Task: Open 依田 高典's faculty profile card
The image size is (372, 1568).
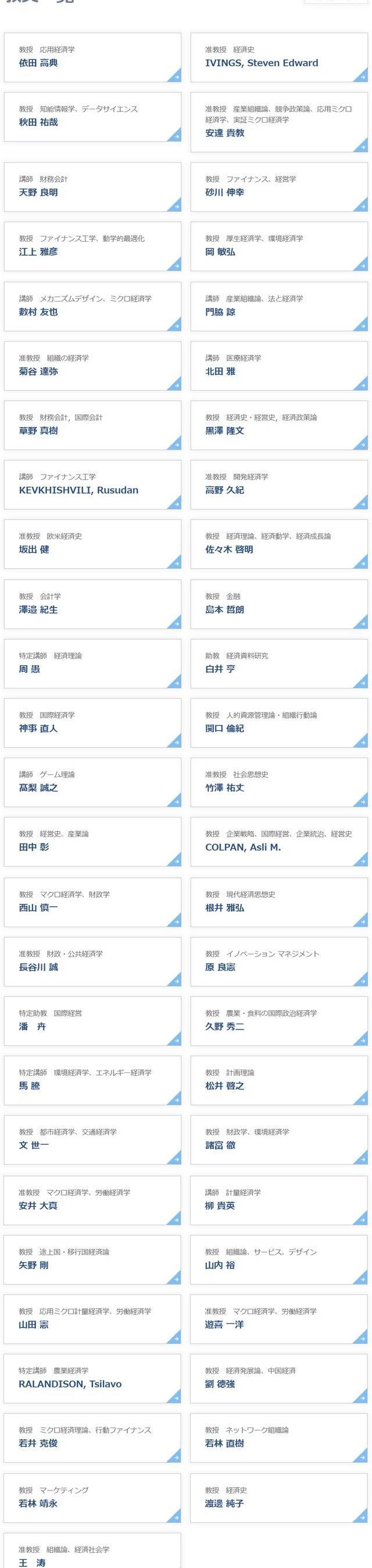Action: pyautogui.click(x=92, y=57)
